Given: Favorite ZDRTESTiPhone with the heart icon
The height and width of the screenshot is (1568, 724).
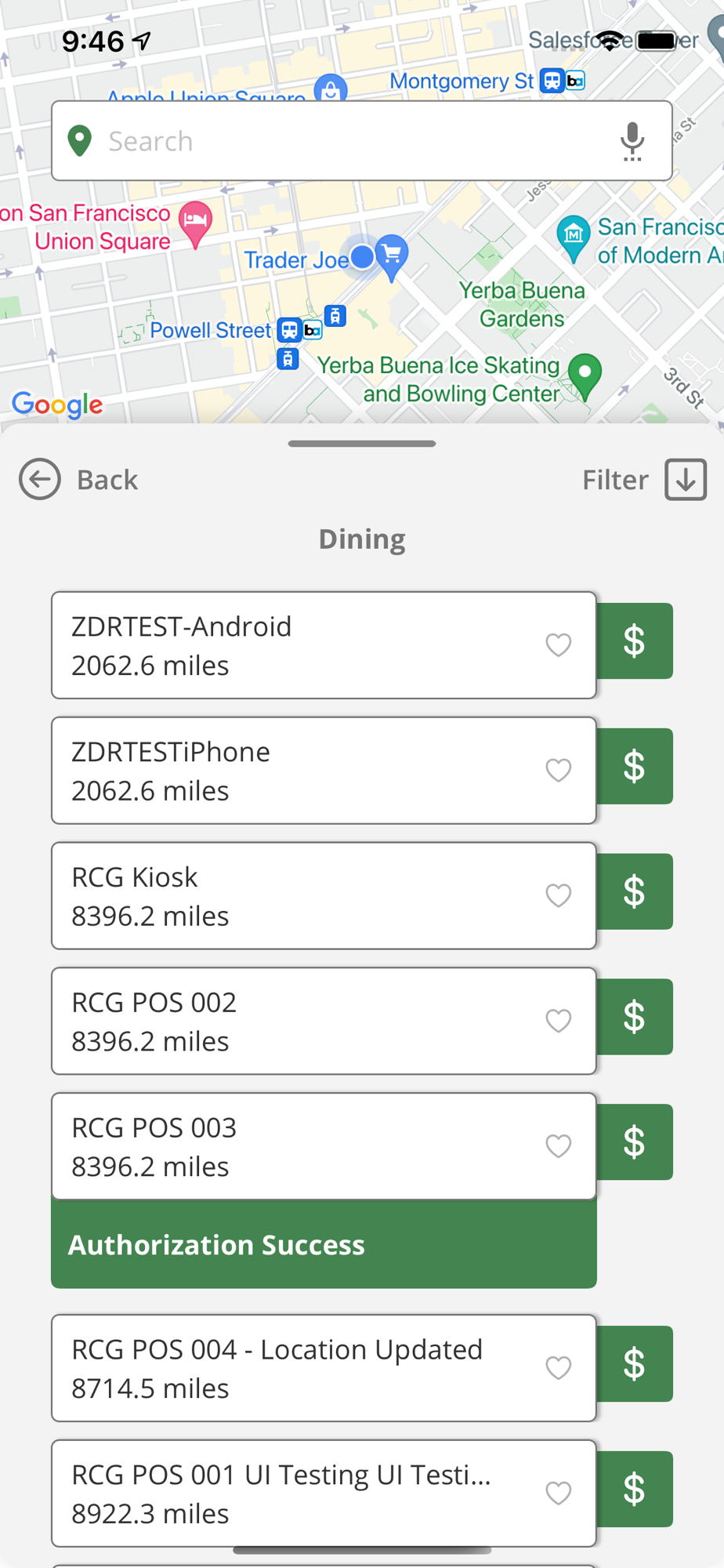Looking at the screenshot, I should click(x=558, y=771).
